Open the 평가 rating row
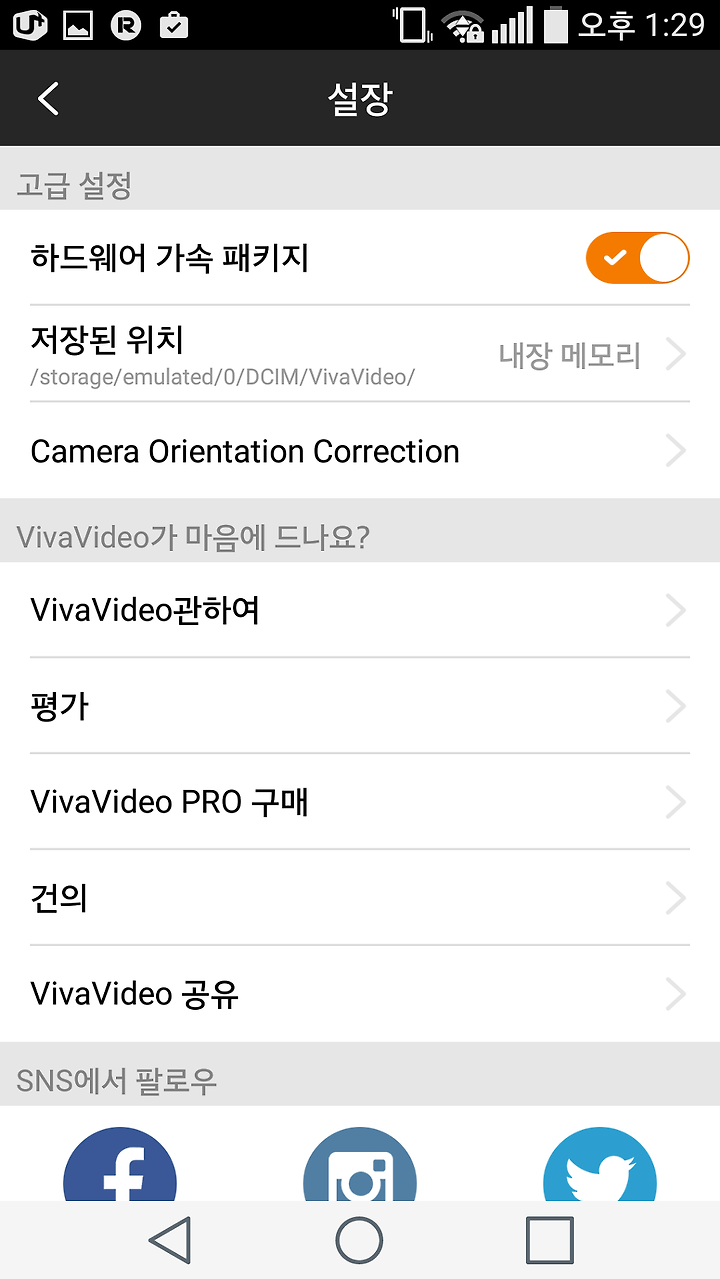This screenshot has height=1279, width=720. [x=360, y=706]
